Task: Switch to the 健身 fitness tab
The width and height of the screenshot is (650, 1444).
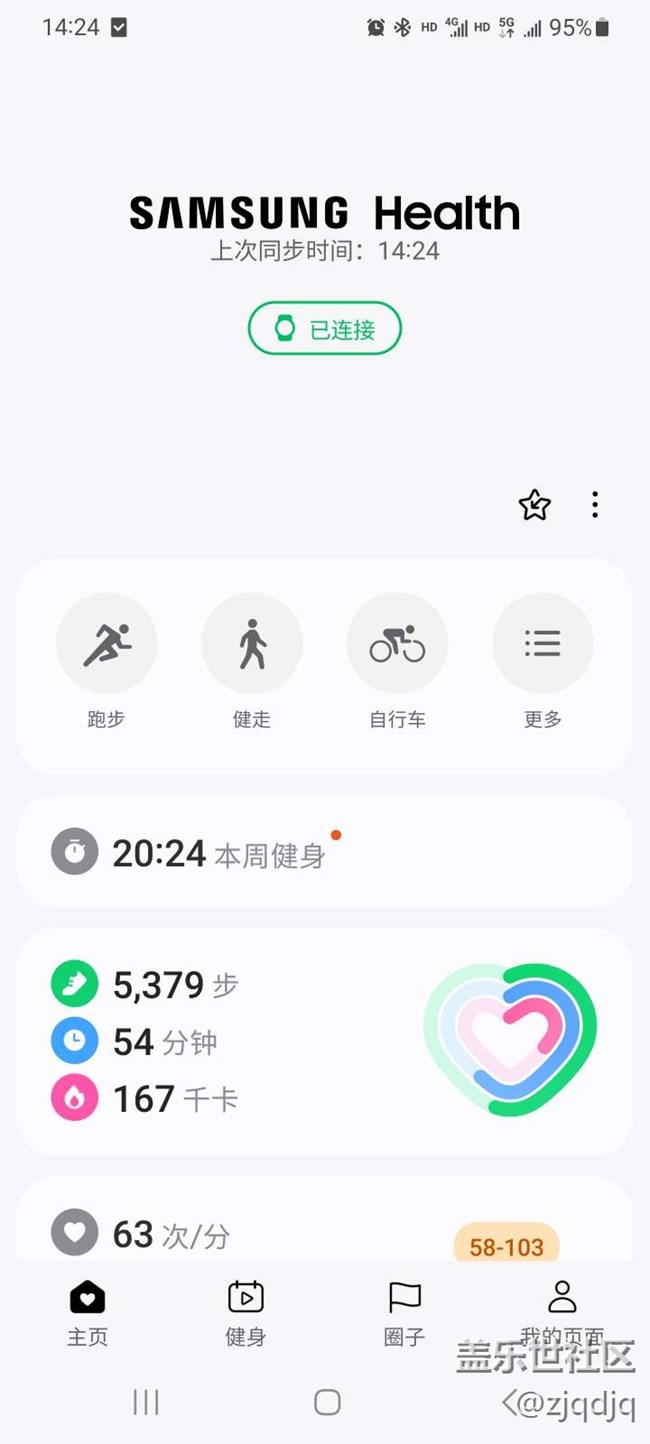Action: coord(245,1311)
